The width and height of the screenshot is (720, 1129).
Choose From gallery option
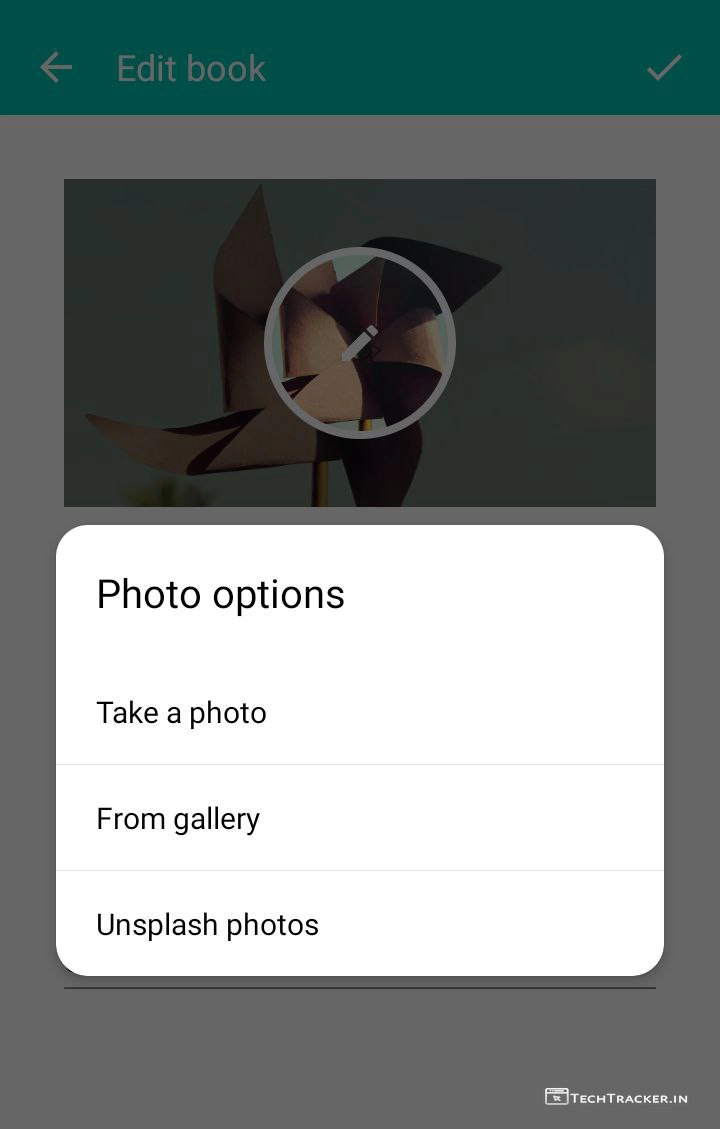pyautogui.click(x=178, y=819)
